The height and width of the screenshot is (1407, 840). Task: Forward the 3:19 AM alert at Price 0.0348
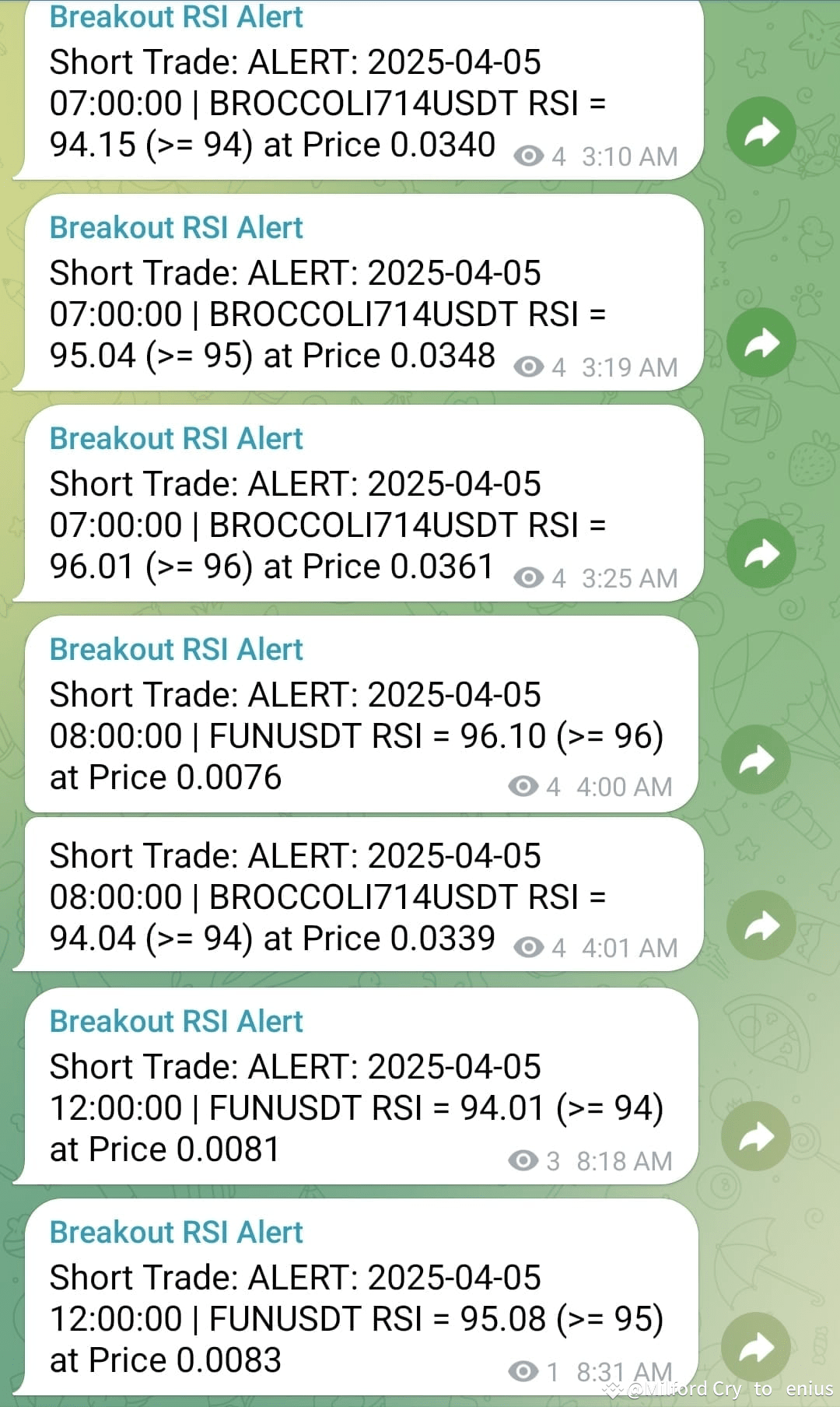pyautogui.click(x=761, y=342)
